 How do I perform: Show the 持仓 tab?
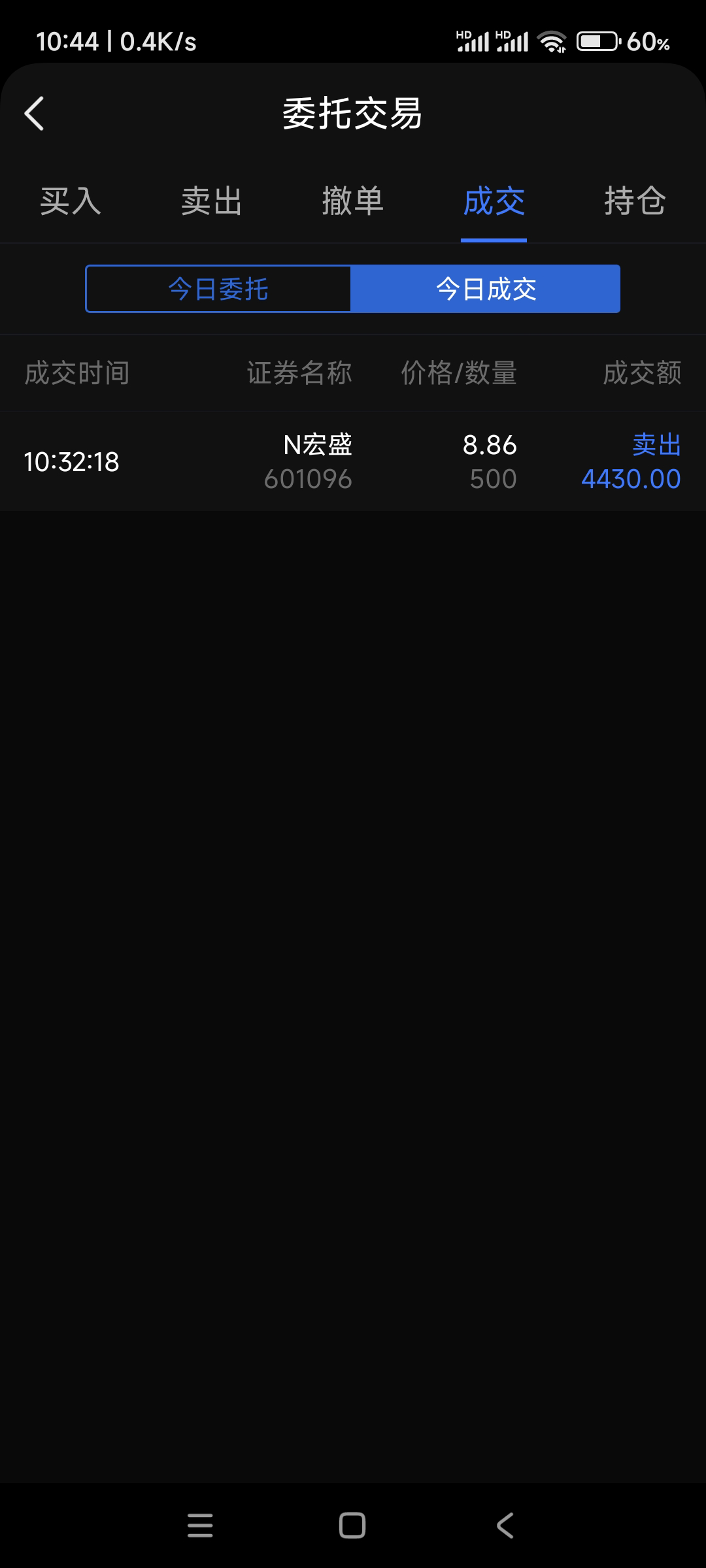click(635, 201)
